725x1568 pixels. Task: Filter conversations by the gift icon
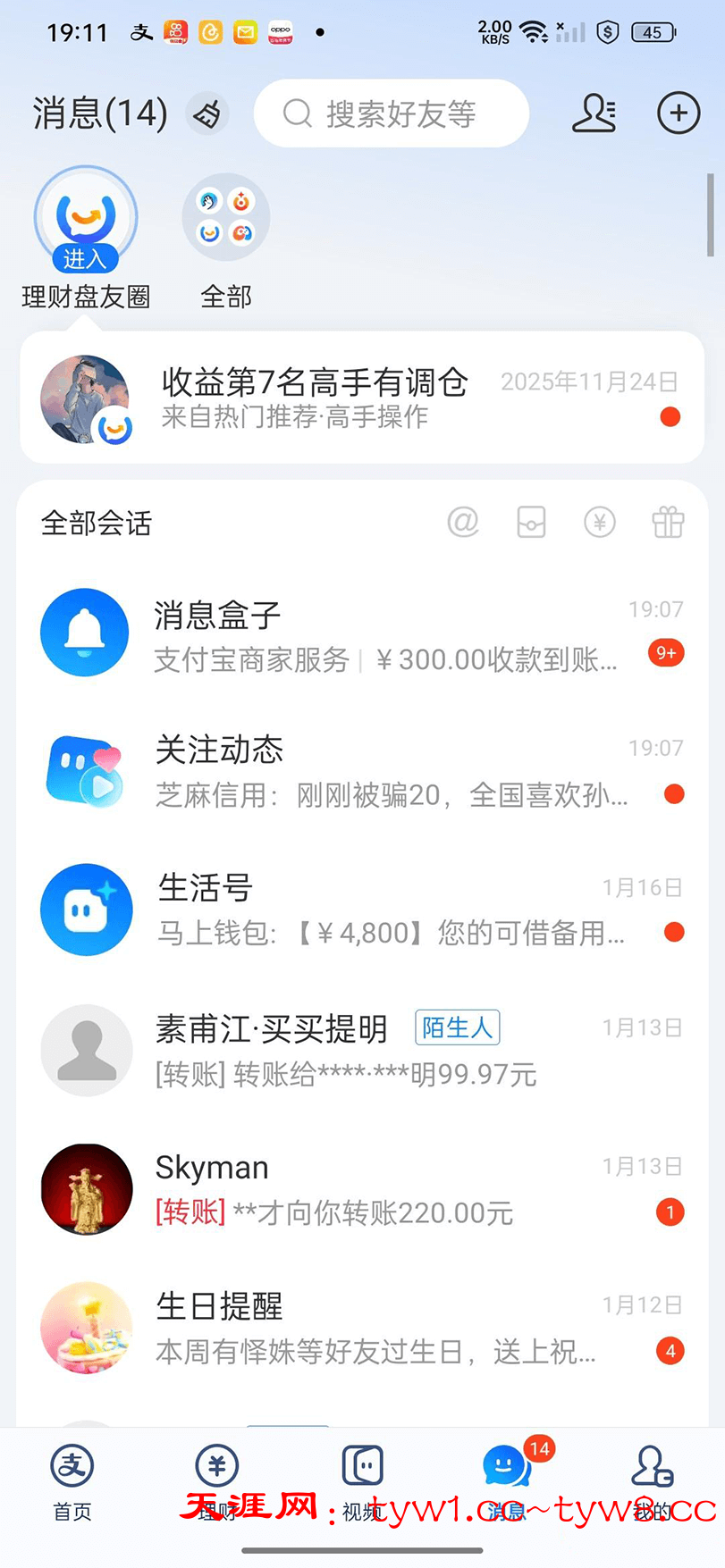[668, 522]
